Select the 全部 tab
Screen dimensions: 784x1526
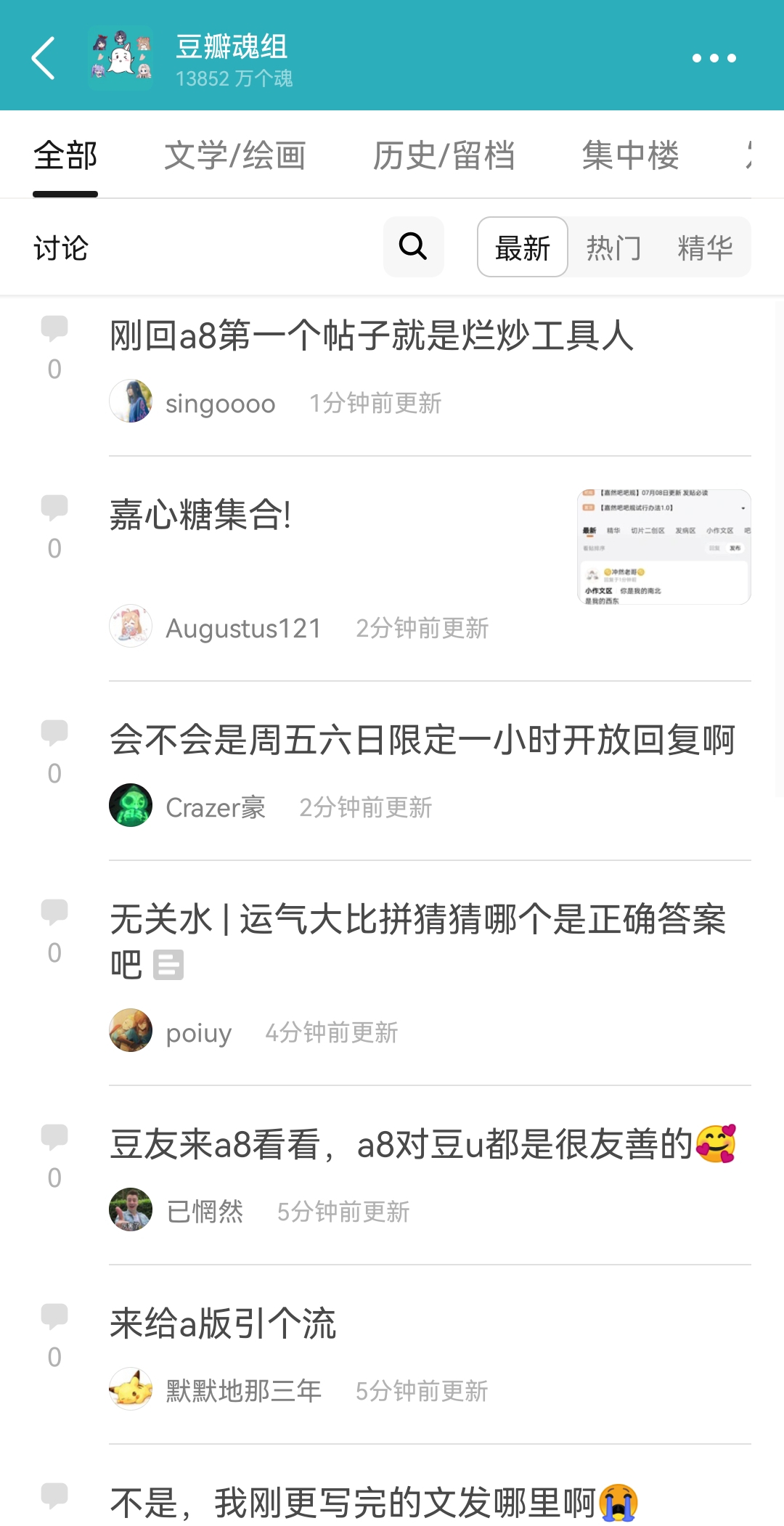(x=65, y=156)
